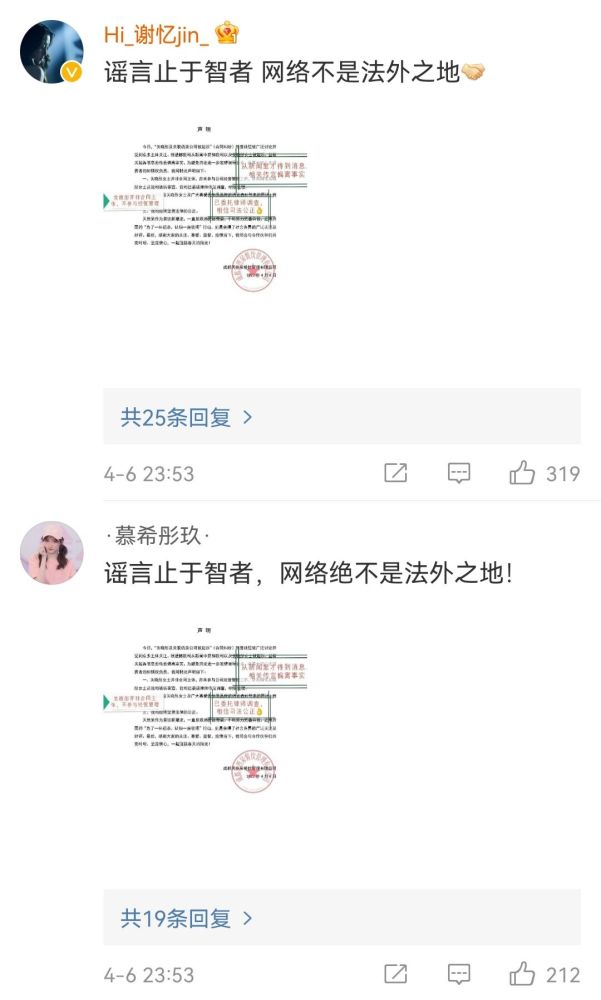Like Hi_谢忆jin_'s comment with 319 likes

click(523, 473)
